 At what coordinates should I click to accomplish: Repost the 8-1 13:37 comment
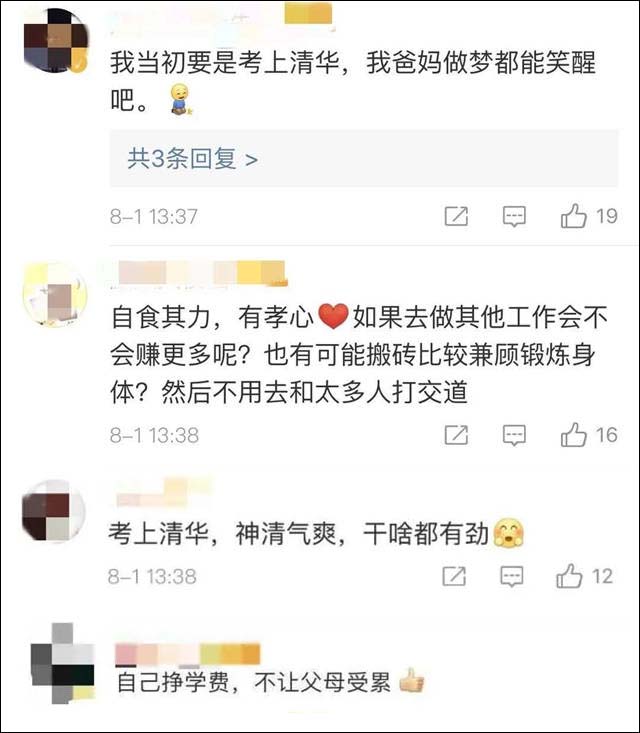tap(456, 216)
